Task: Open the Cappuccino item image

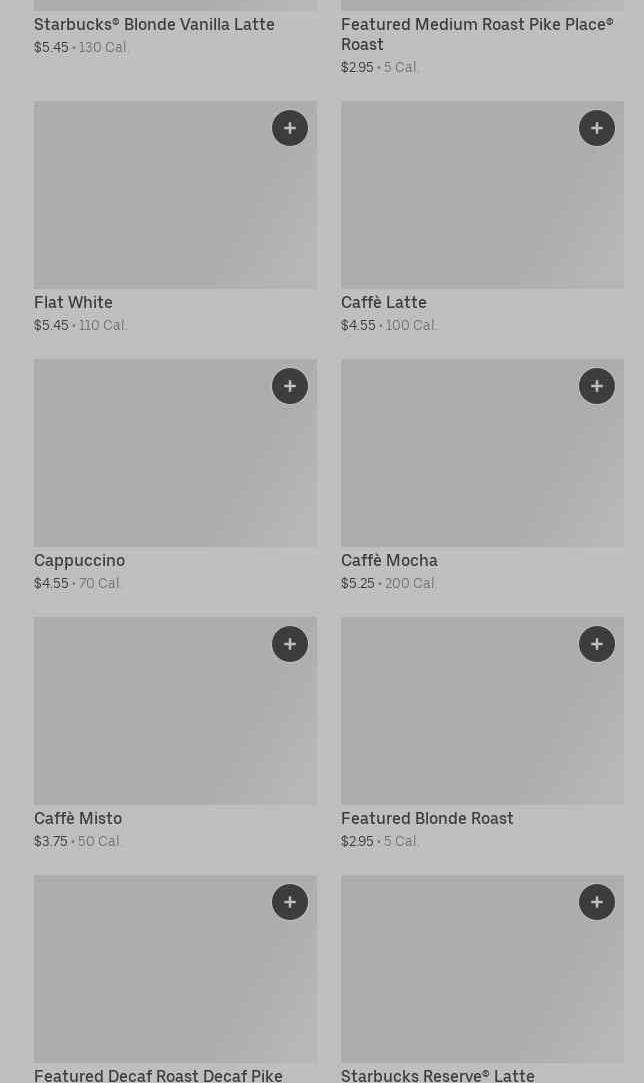Action: 175,453
